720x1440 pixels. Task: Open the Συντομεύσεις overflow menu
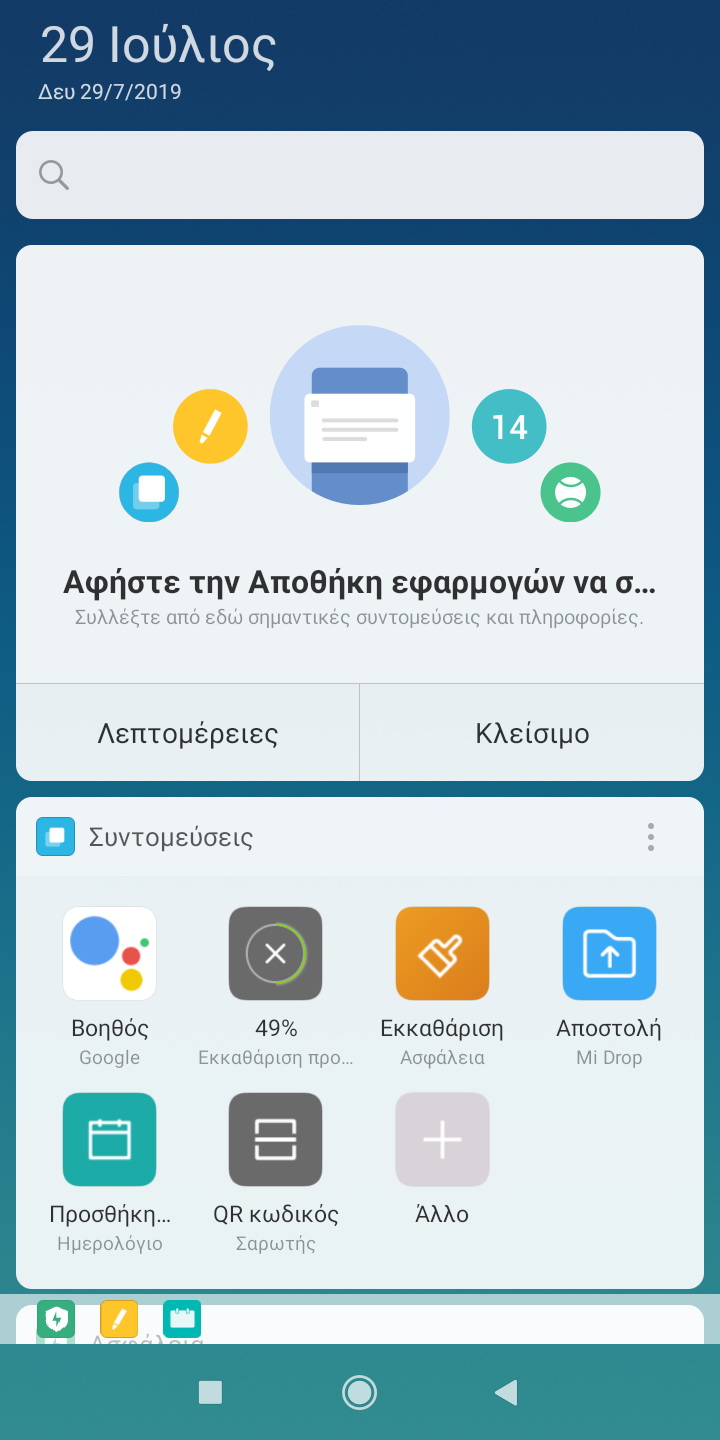[x=651, y=837]
